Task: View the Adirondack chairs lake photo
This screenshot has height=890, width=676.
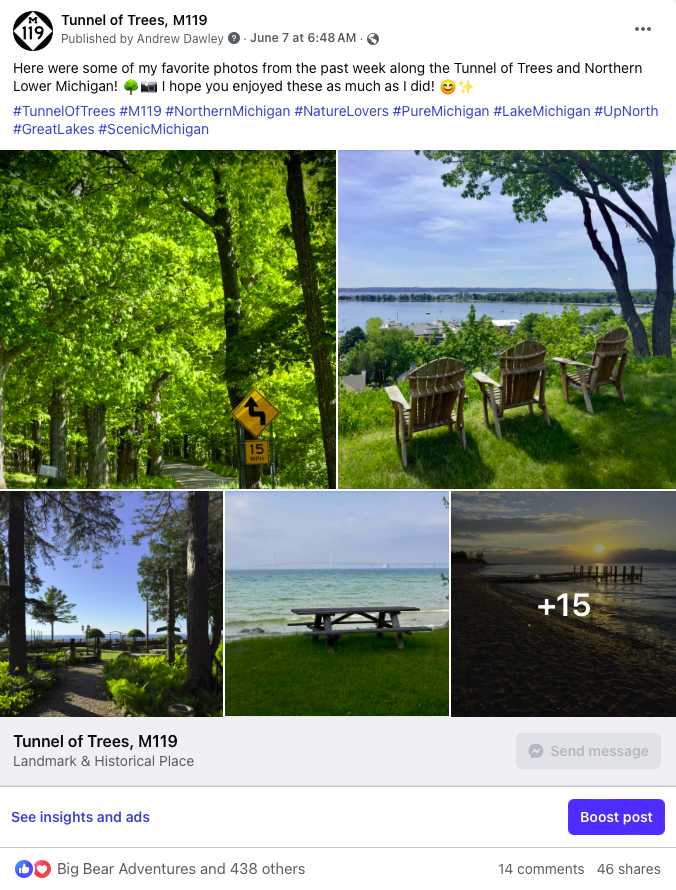Action: 506,318
